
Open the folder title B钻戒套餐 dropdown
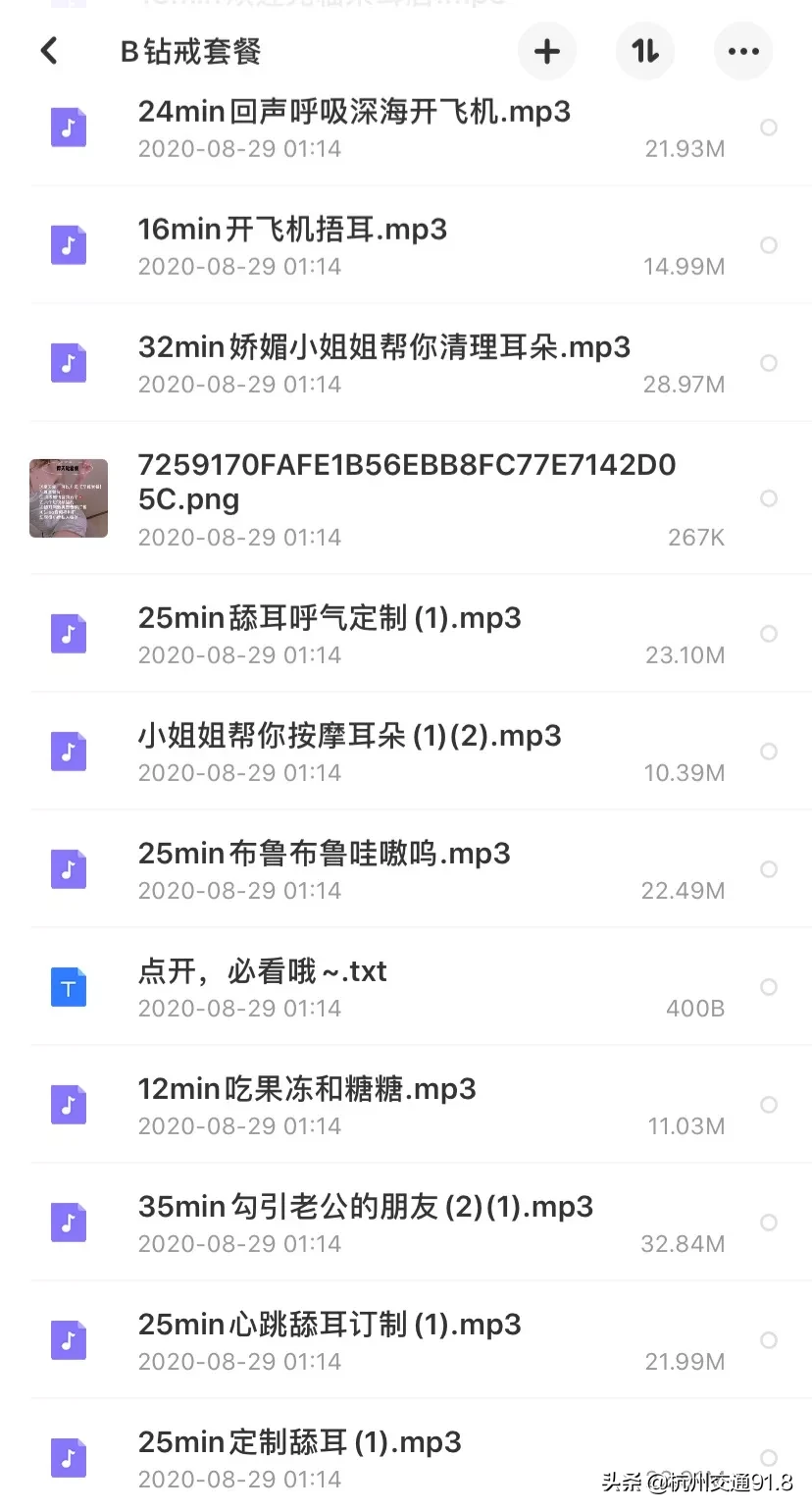tap(188, 51)
